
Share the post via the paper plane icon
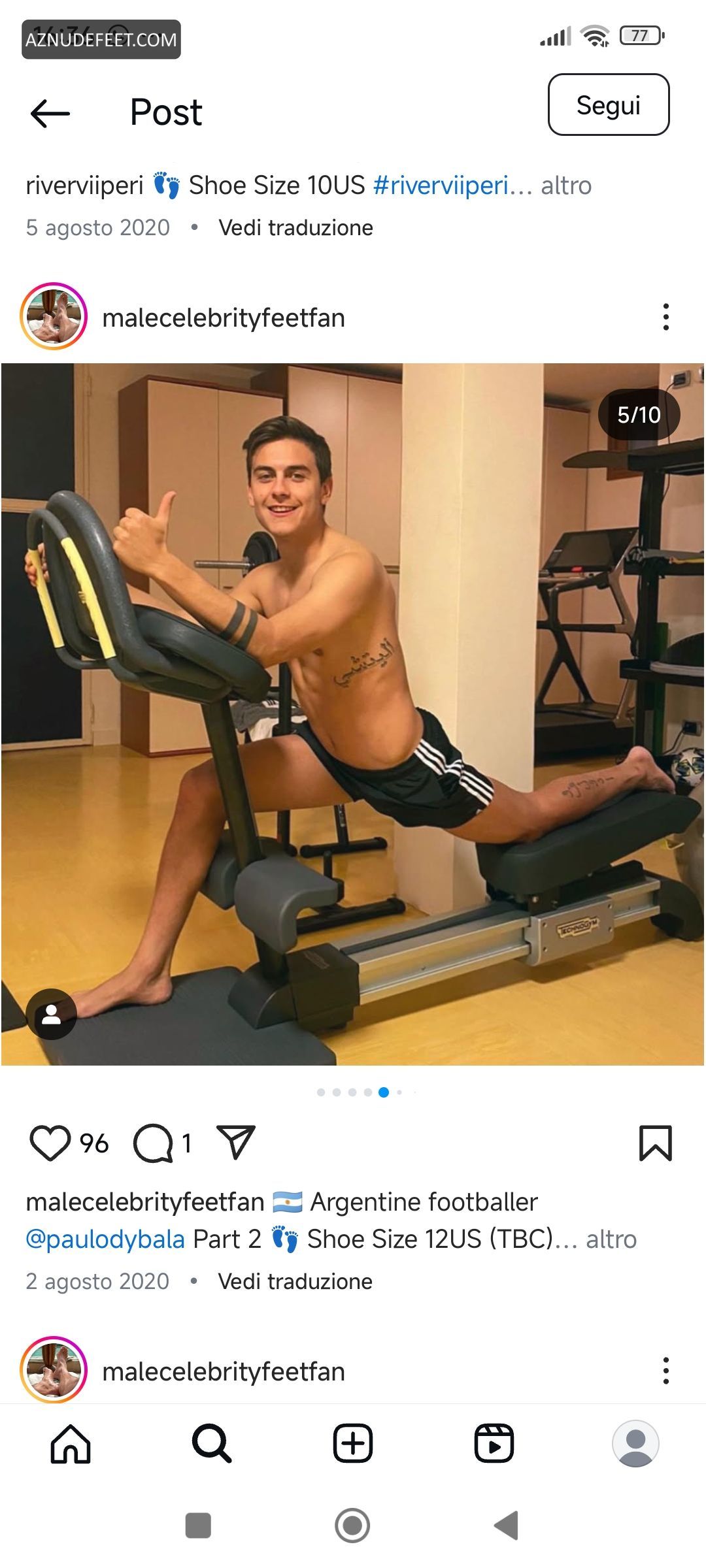click(x=235, y=1143)
